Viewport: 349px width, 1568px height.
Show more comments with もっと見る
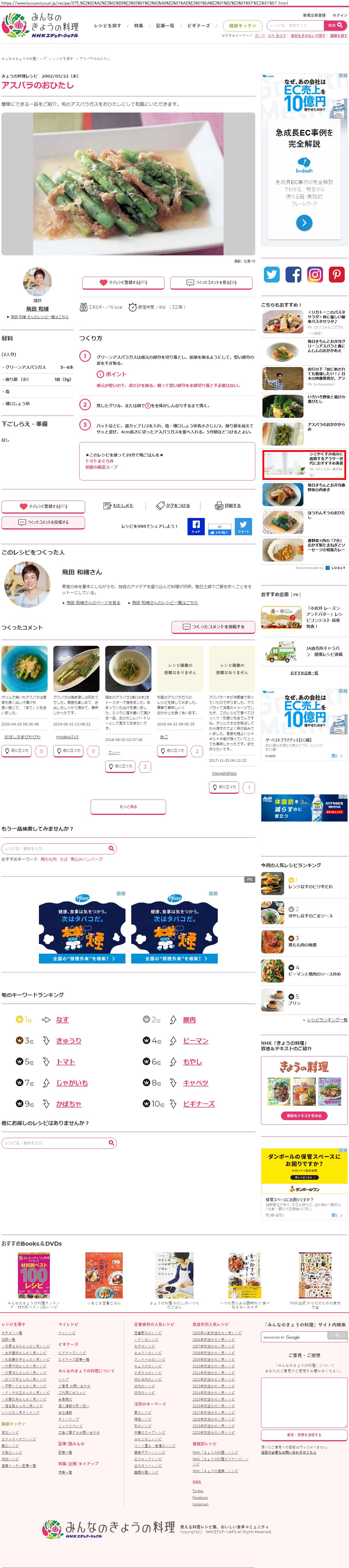[128, 807]
